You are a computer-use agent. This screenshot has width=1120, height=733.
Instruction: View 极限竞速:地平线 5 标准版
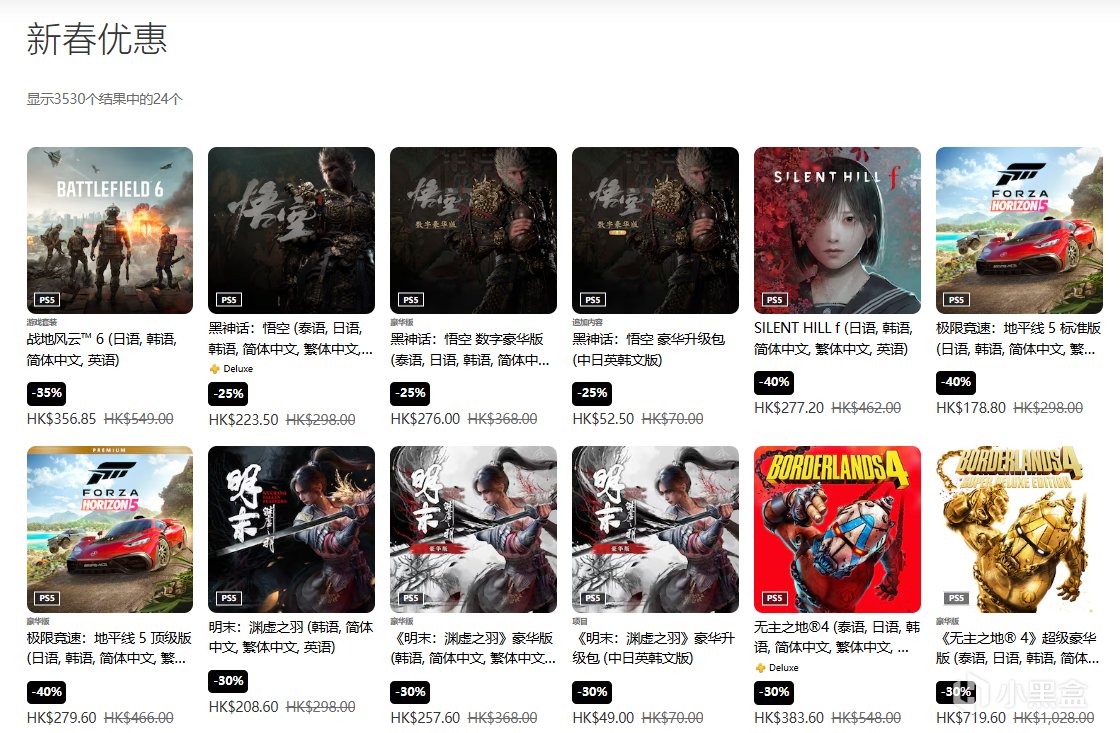(x=1019, y=230)
